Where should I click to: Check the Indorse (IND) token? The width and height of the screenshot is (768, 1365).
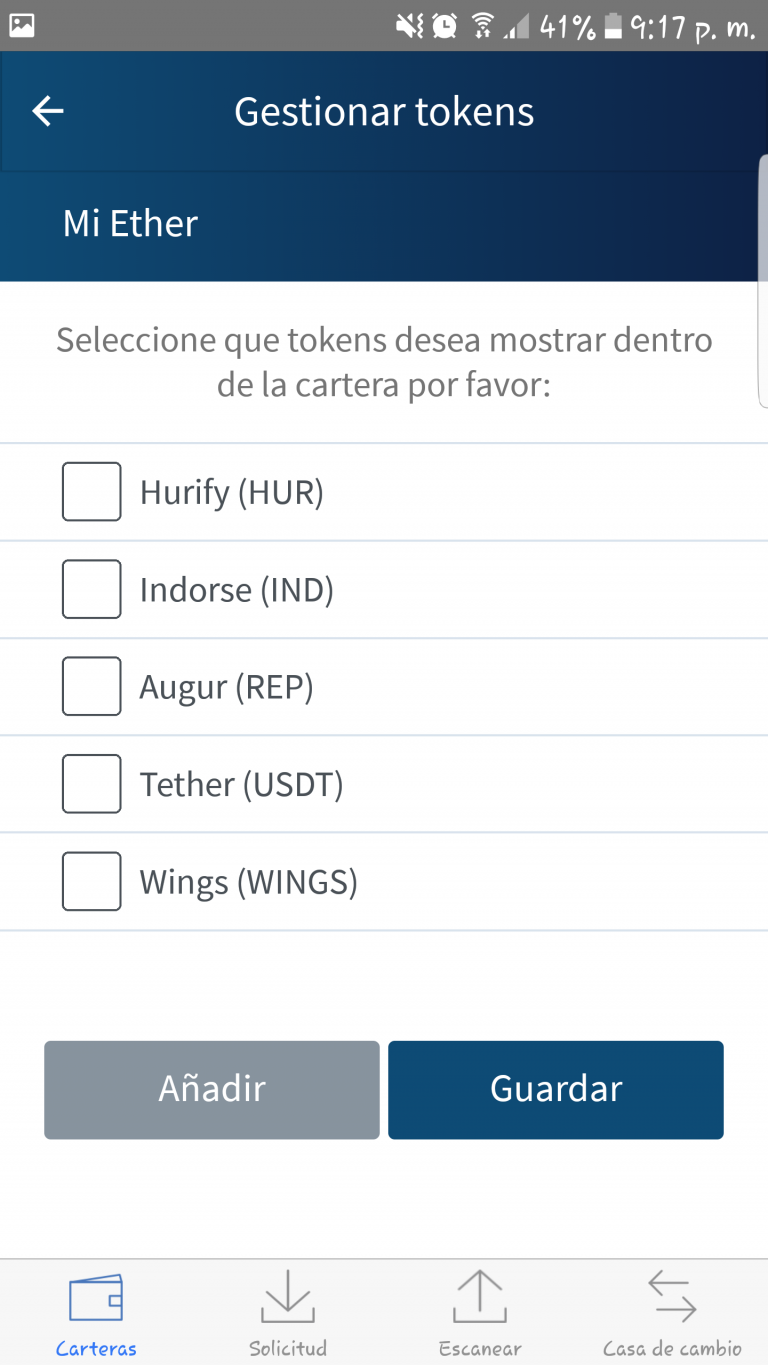point(91,589)
